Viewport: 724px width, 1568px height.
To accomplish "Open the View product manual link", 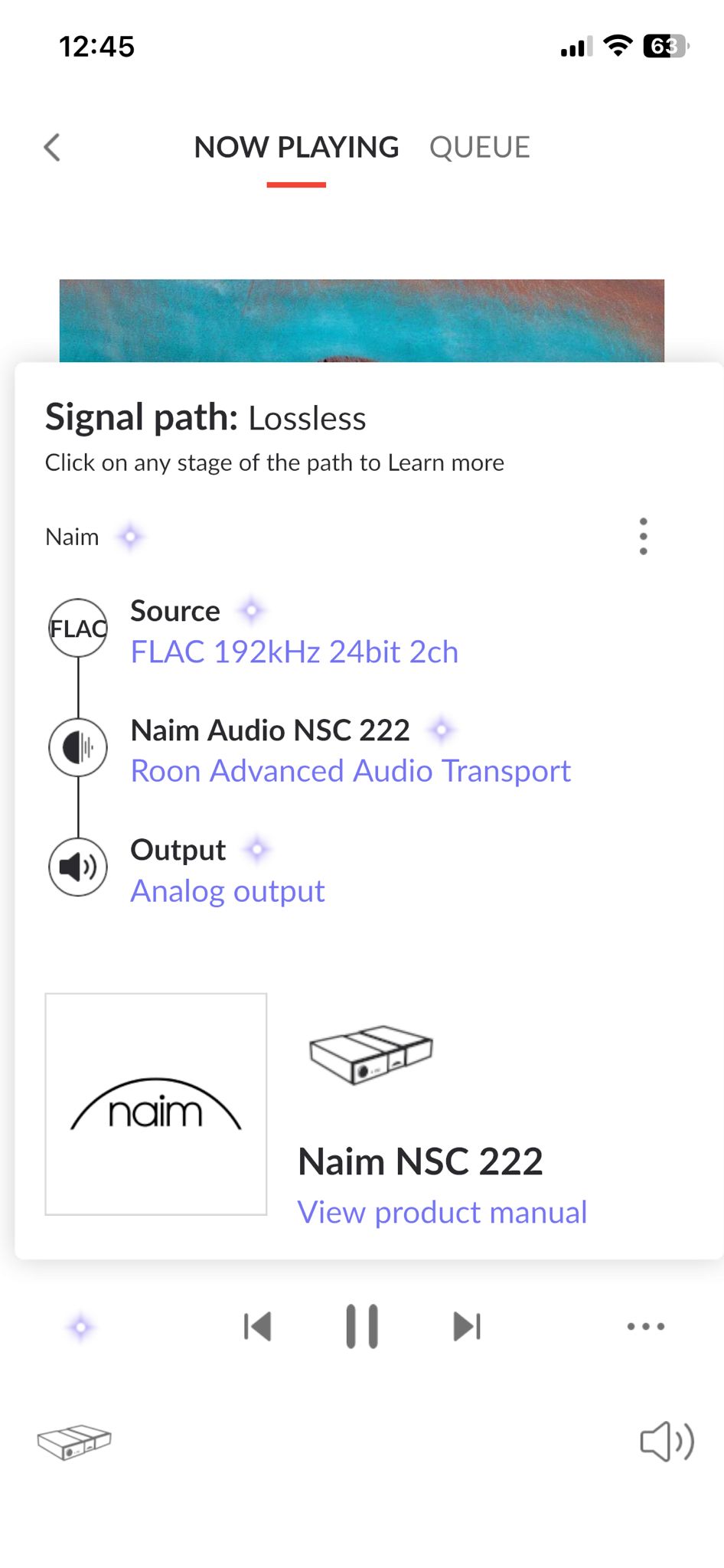I will 442,1212.
